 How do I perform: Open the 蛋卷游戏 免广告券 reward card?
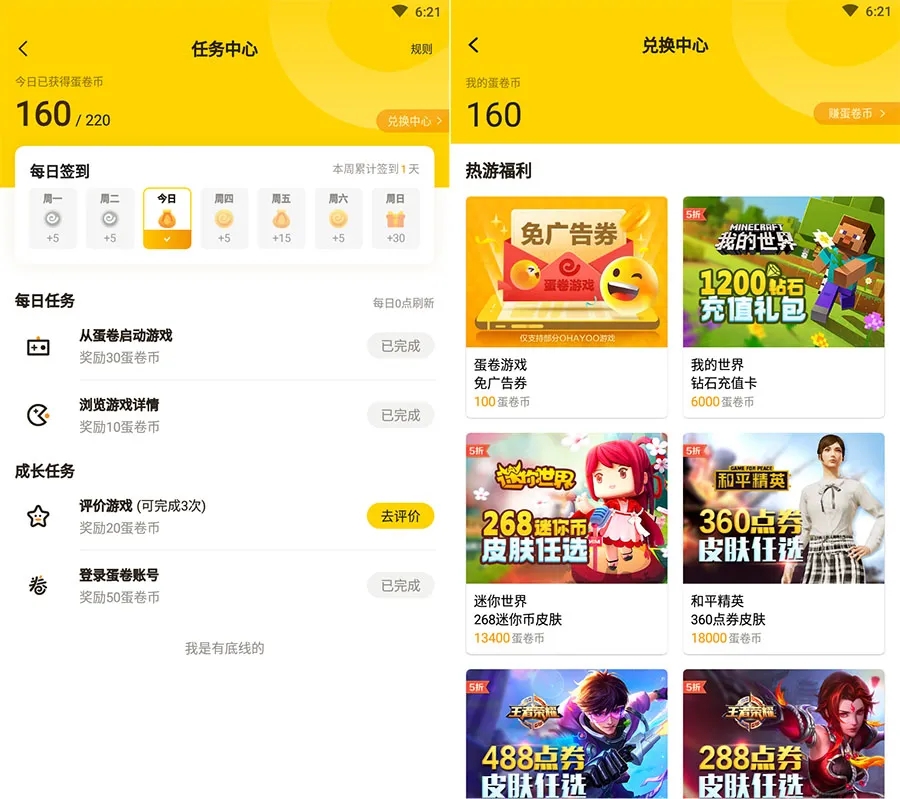point(566,306)
